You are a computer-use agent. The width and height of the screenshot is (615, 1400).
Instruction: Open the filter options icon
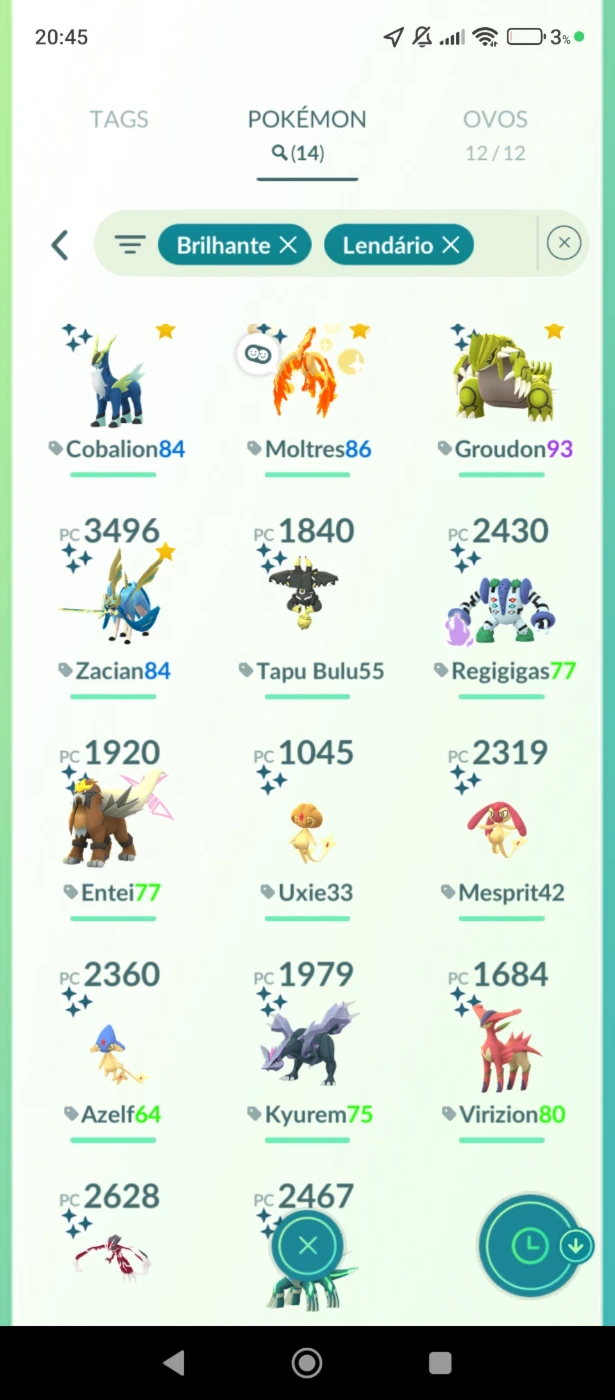130,245
